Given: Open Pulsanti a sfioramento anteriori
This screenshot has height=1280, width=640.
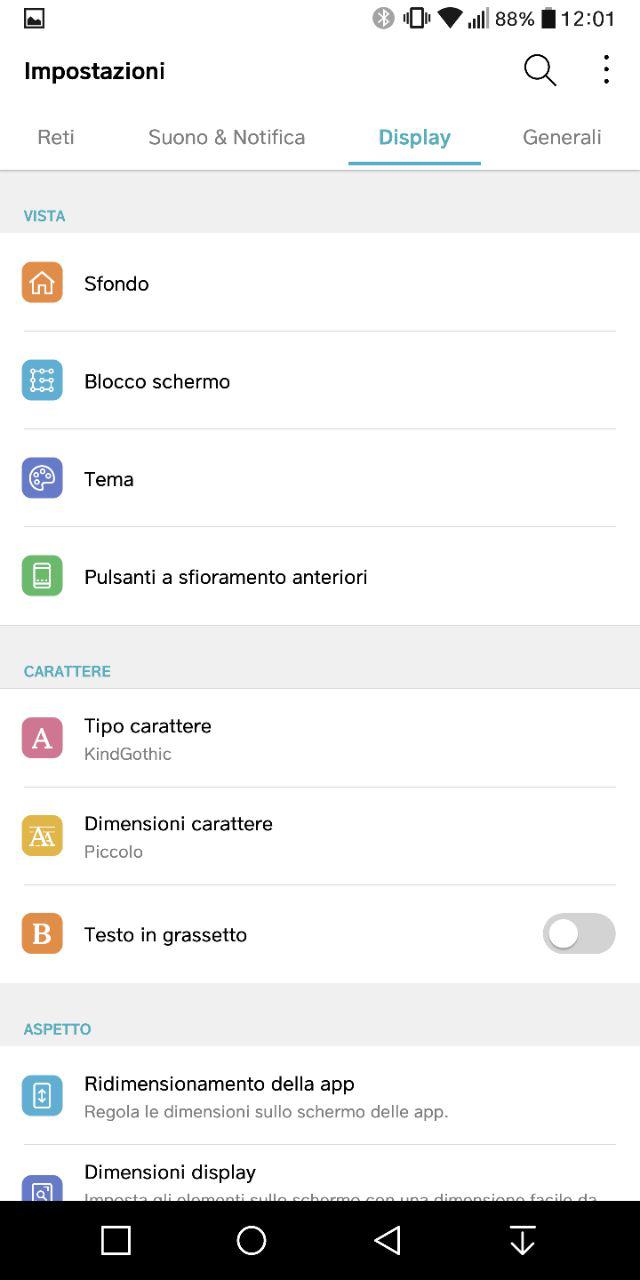Looking at the screenshot, I should [320, 577].
